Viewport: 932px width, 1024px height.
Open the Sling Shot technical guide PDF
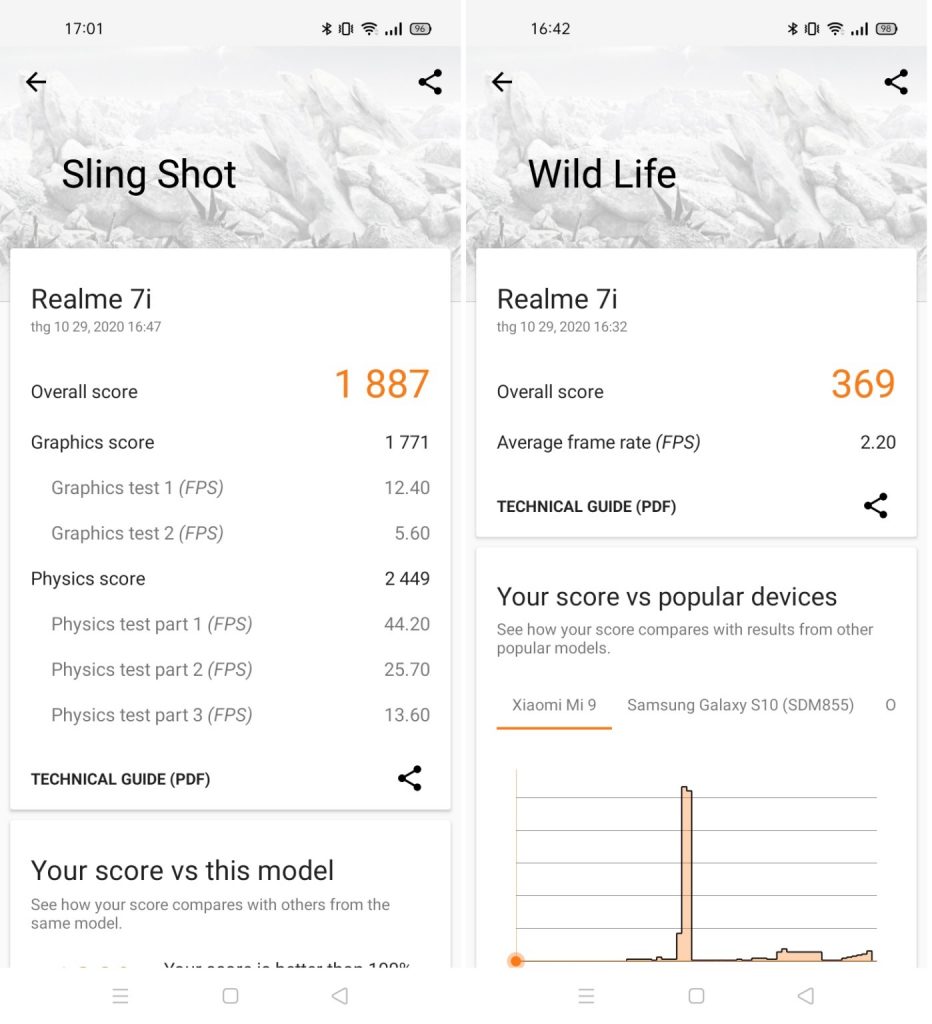coord(120,779)
